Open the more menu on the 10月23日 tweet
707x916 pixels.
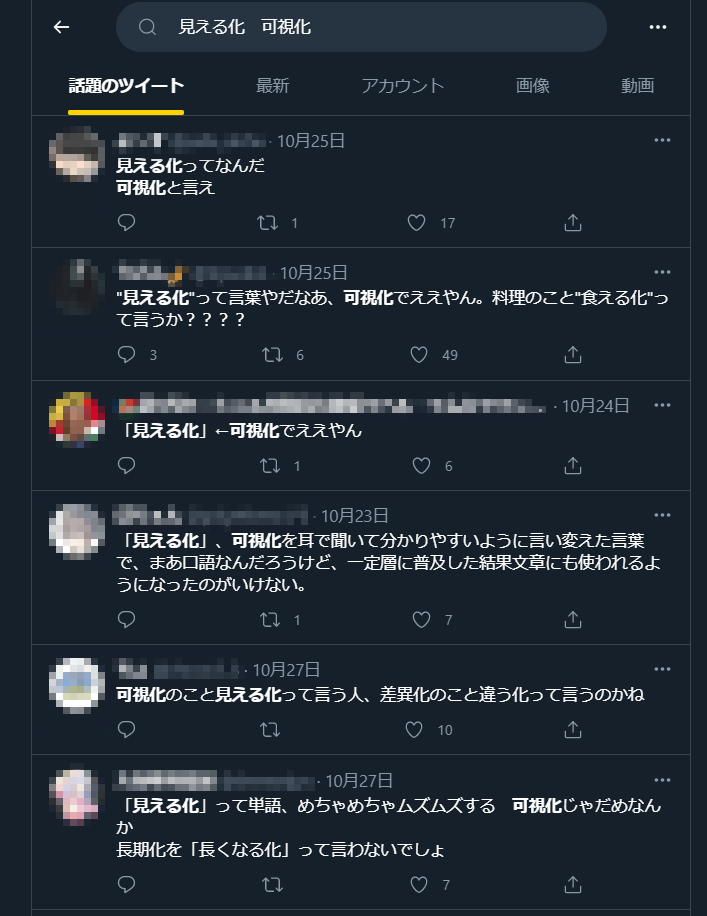pos(662,515)
